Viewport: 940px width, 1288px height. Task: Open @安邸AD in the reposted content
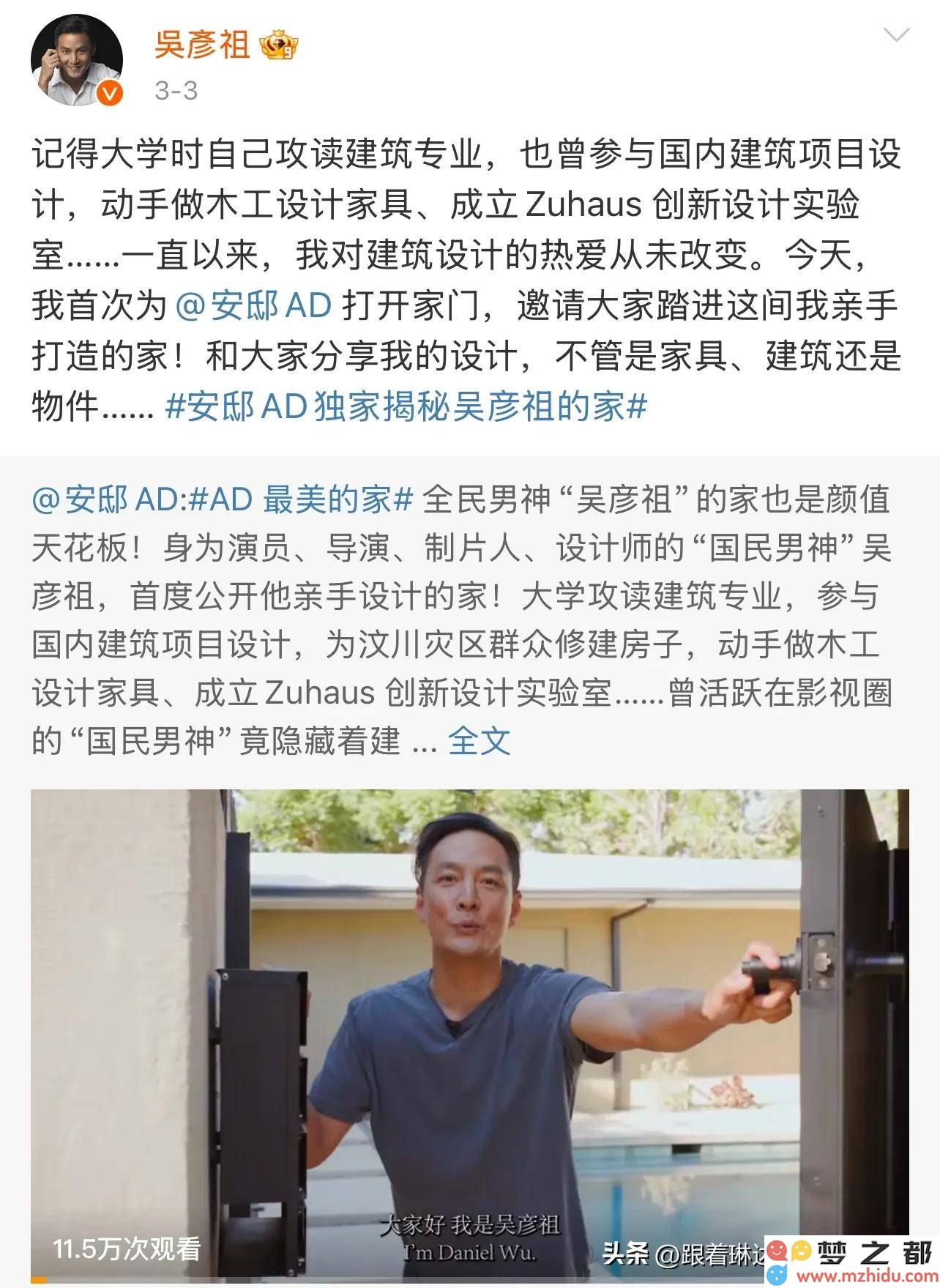(x=105, y=500)
